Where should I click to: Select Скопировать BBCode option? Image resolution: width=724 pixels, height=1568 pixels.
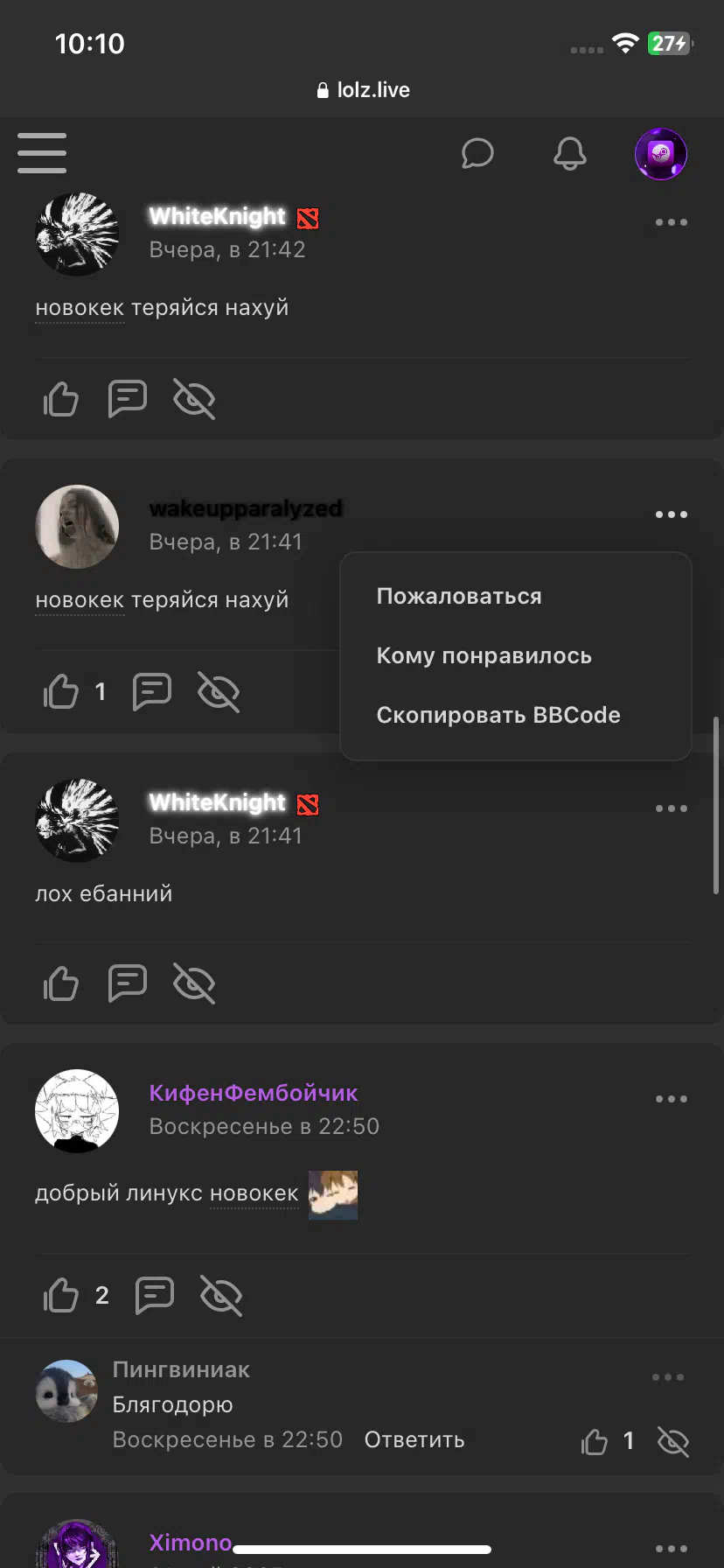point(498,716)
